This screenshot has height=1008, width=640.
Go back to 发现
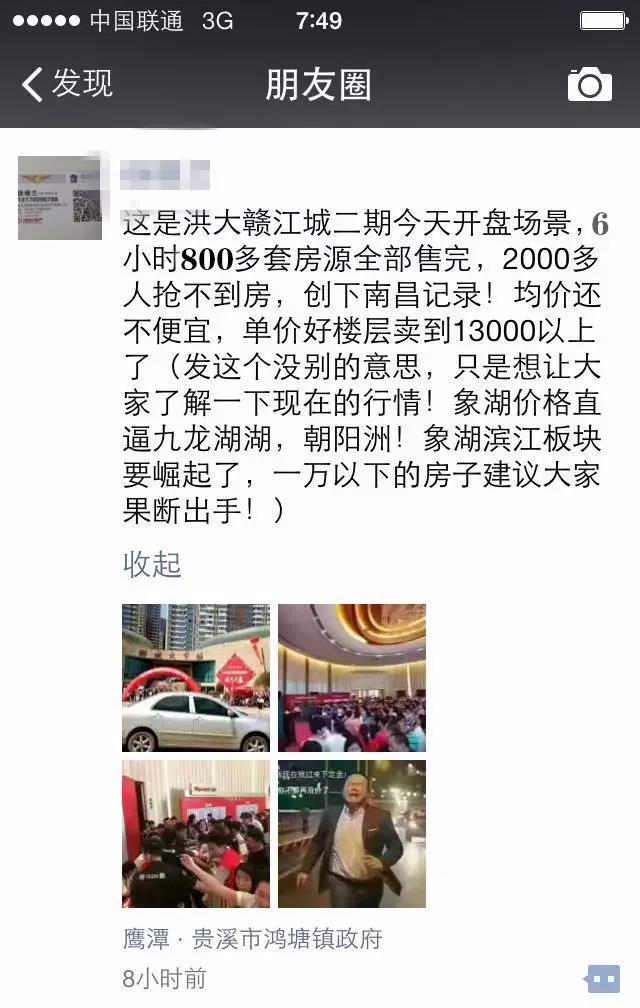click(68, 85)
